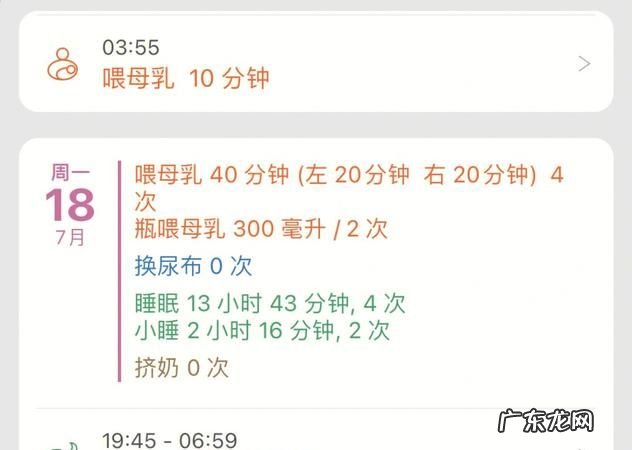
Task: Open the 03:55 breastfeeding 10-minute entry
Action: 315,64
